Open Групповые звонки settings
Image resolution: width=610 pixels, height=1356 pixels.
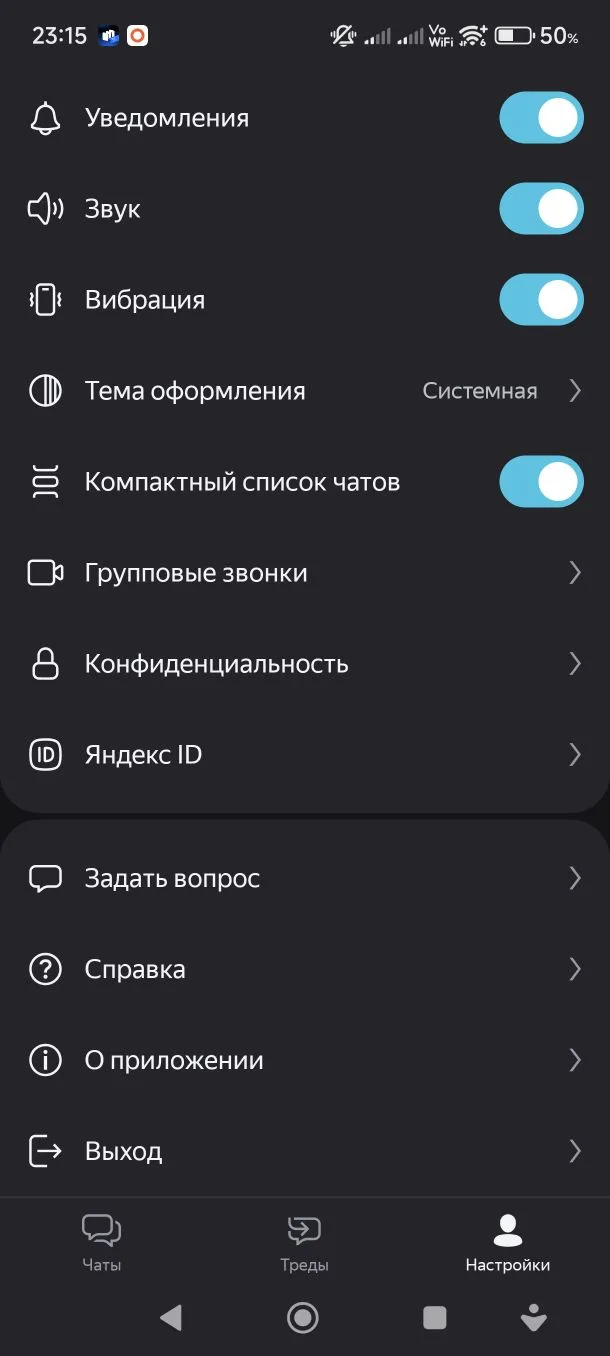[304, 573]
